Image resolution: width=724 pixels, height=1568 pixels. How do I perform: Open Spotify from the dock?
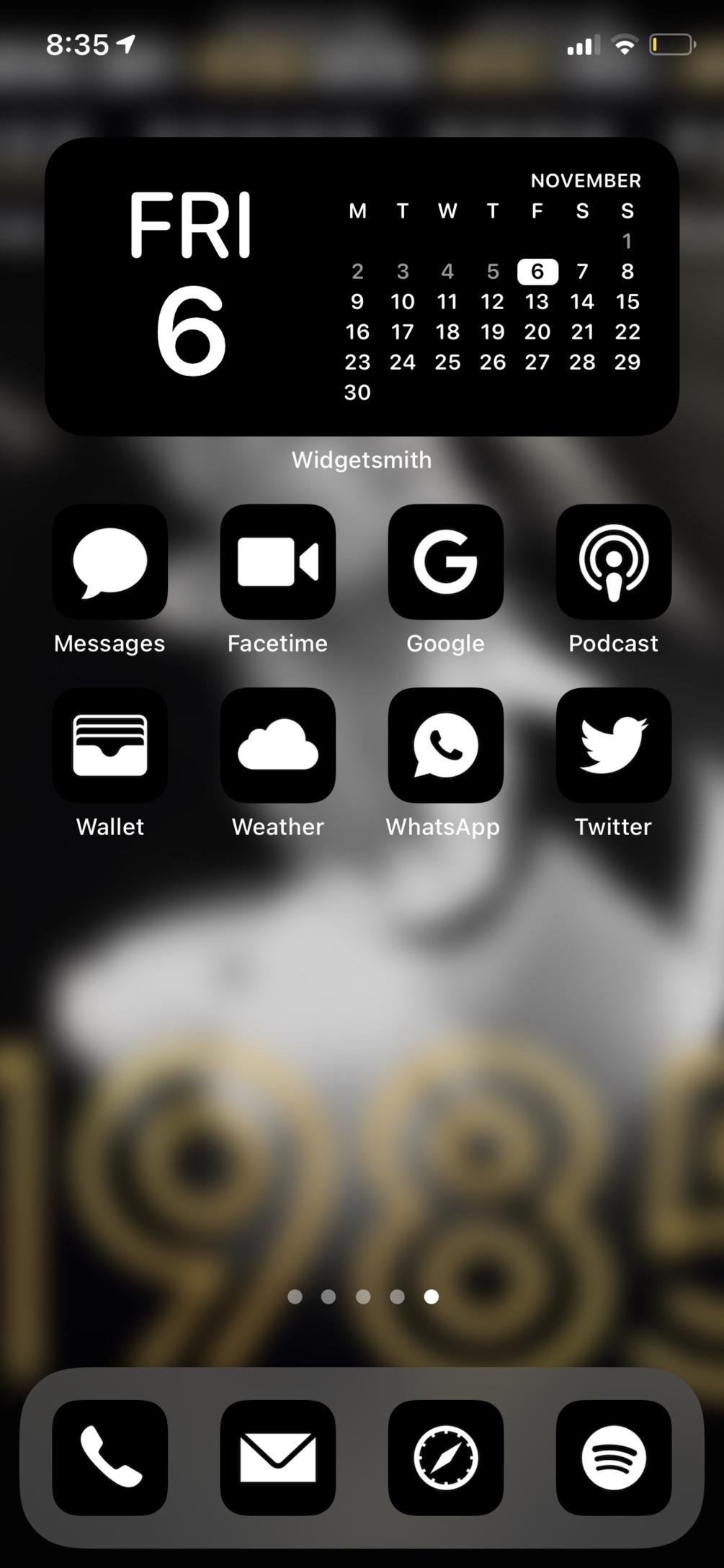coord(614,1457)
